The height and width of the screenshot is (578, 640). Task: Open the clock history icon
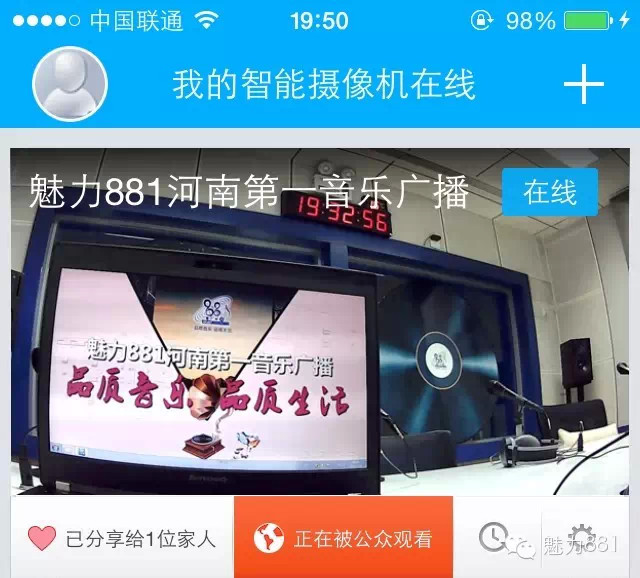tap(494, 538)
